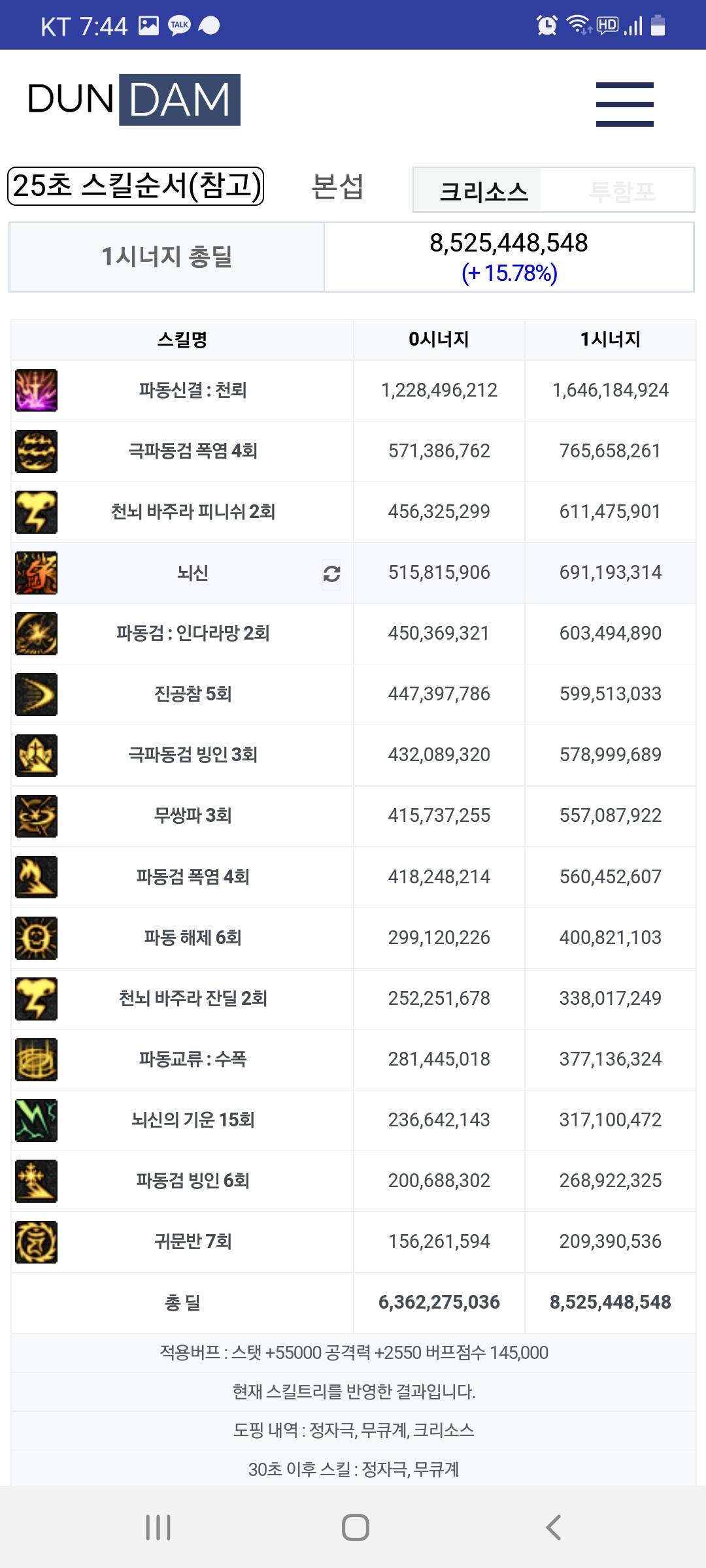Open the 25초 스킬순서(참고) button
706x1568 pixels.
pyautogui.click(x=135, y=186)
